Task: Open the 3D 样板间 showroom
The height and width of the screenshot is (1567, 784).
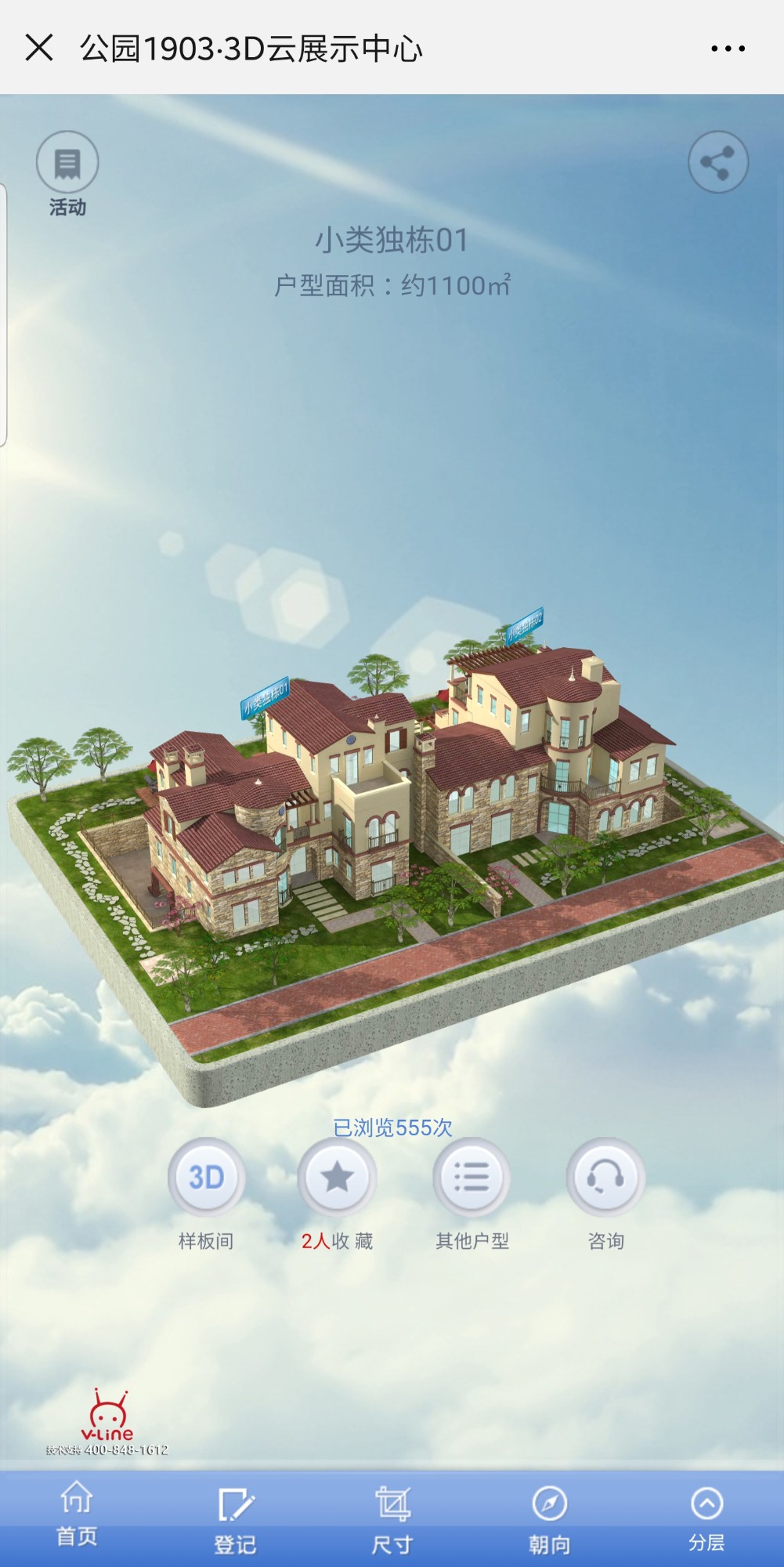Action: (207, 1178)
